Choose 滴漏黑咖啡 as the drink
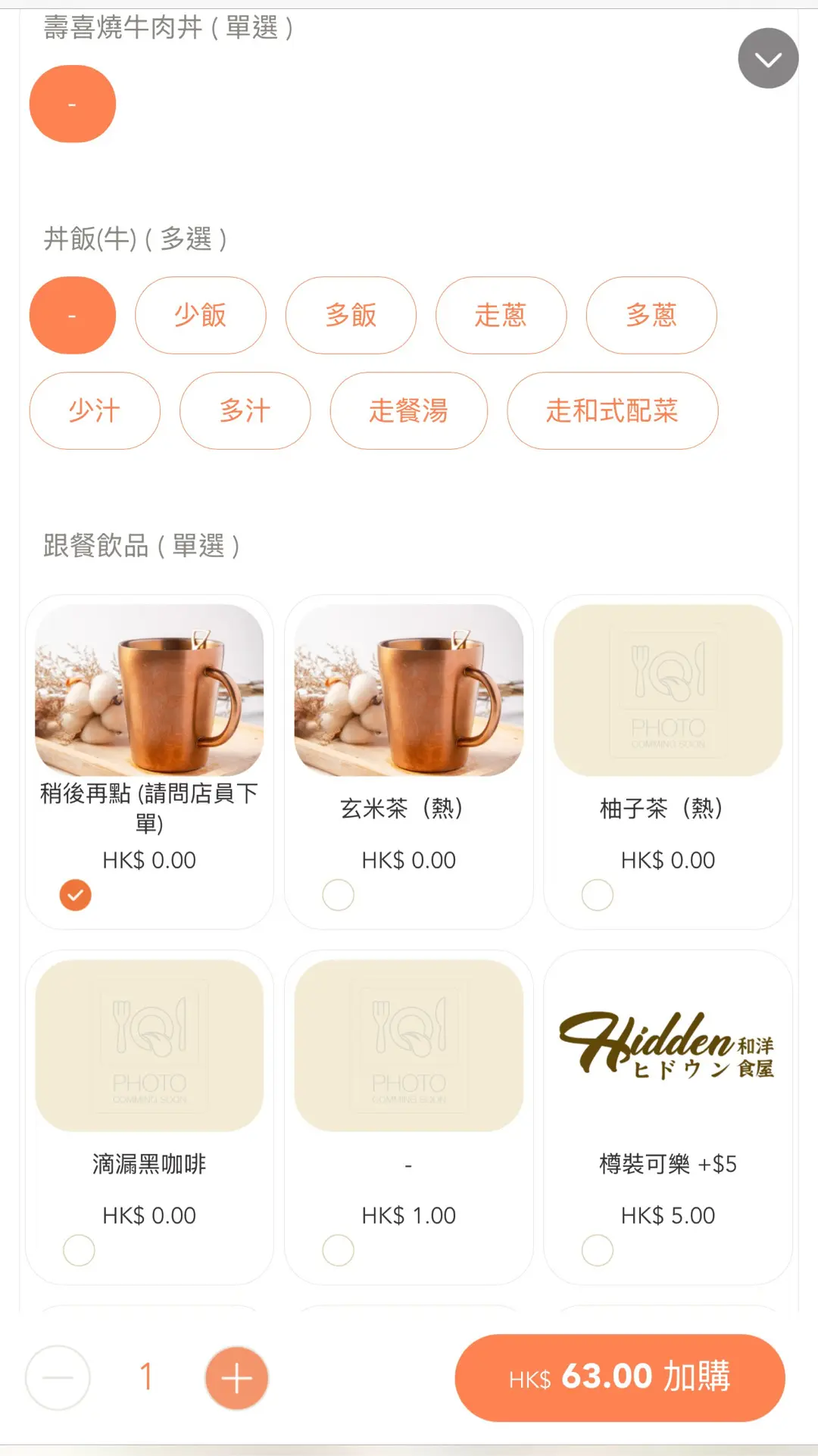Screen dimensions: 818x1456 [x=149, y=1117]
